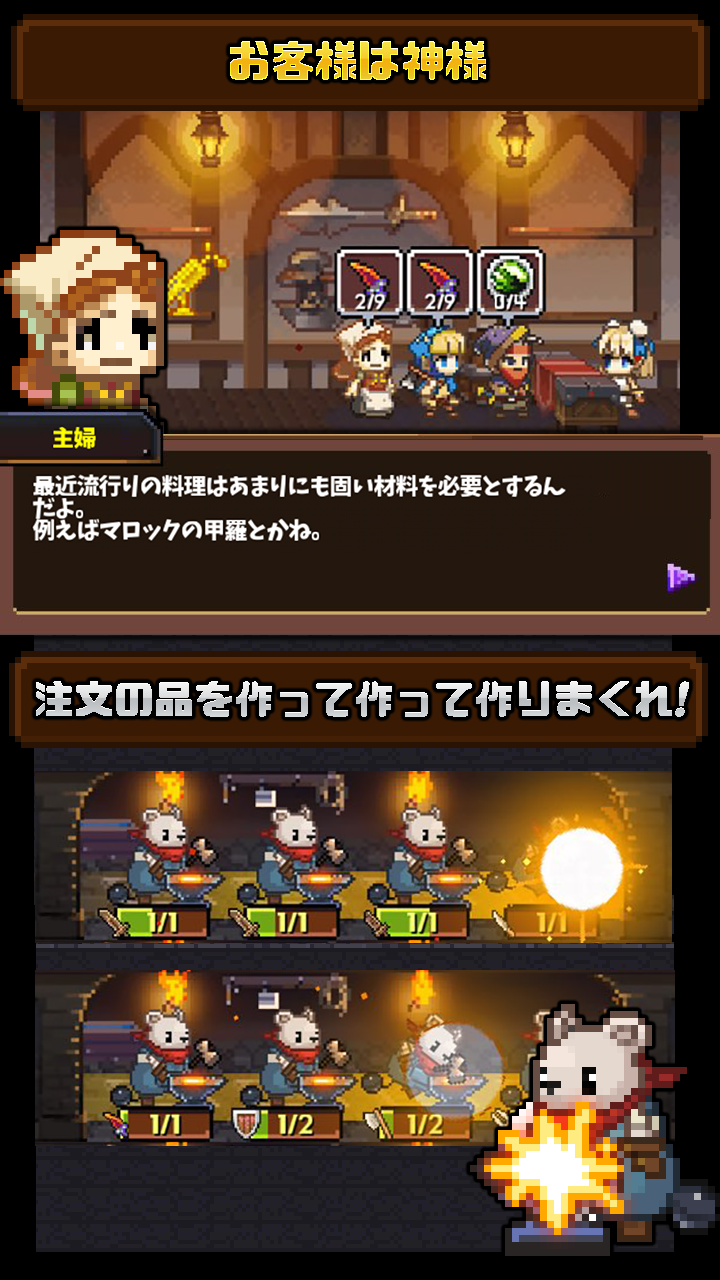
Task: Click the second dagger requirement icon showing 2/9
Action: tap(440, 281)
